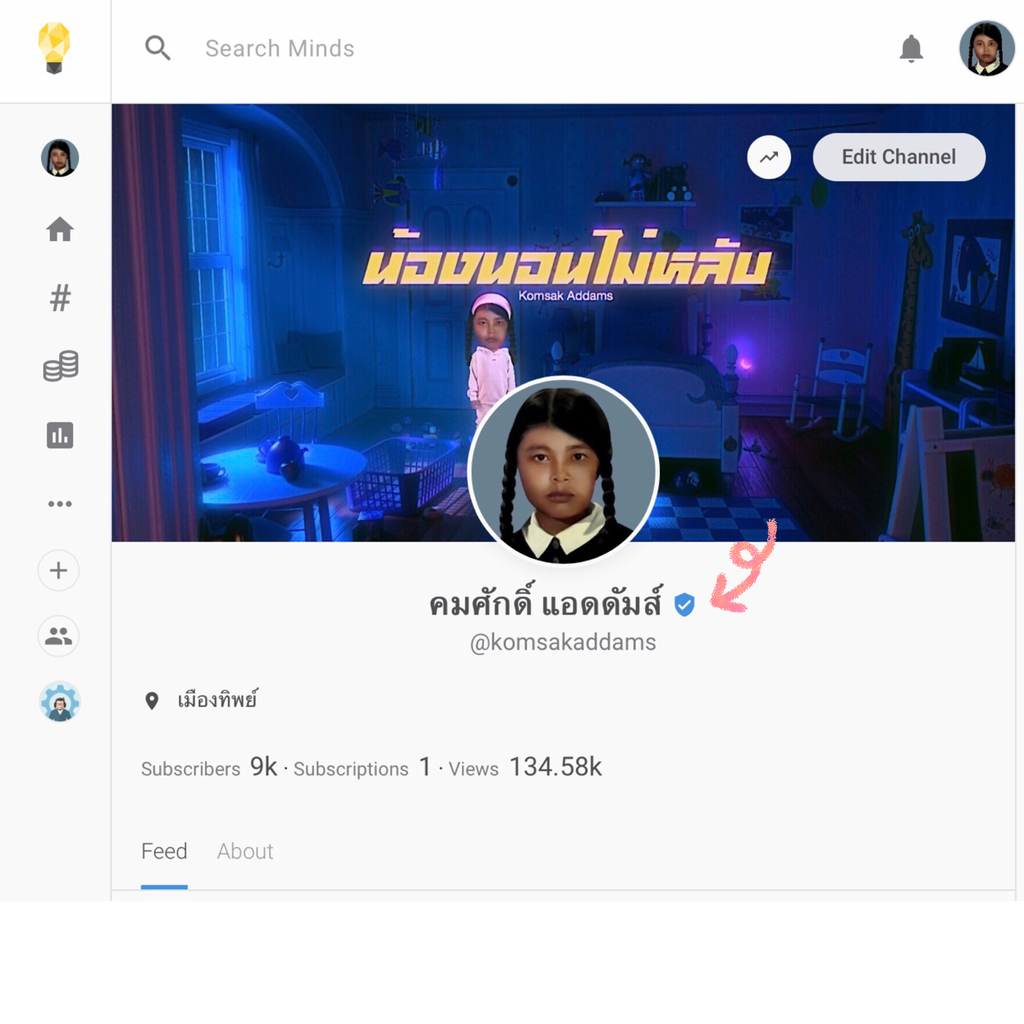The image size is (1024, 1024).
Task: Tap the plus compose button
Action: [x=59, y=570]
